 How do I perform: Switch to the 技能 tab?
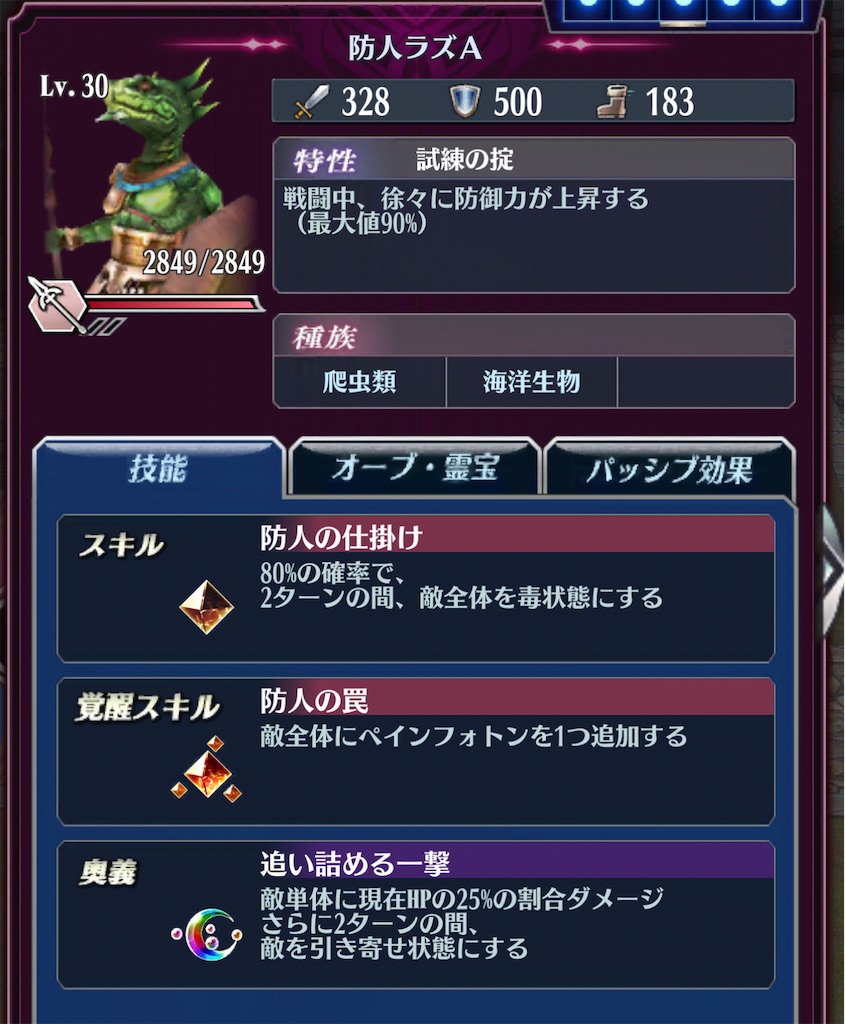(x=159, y=468)
